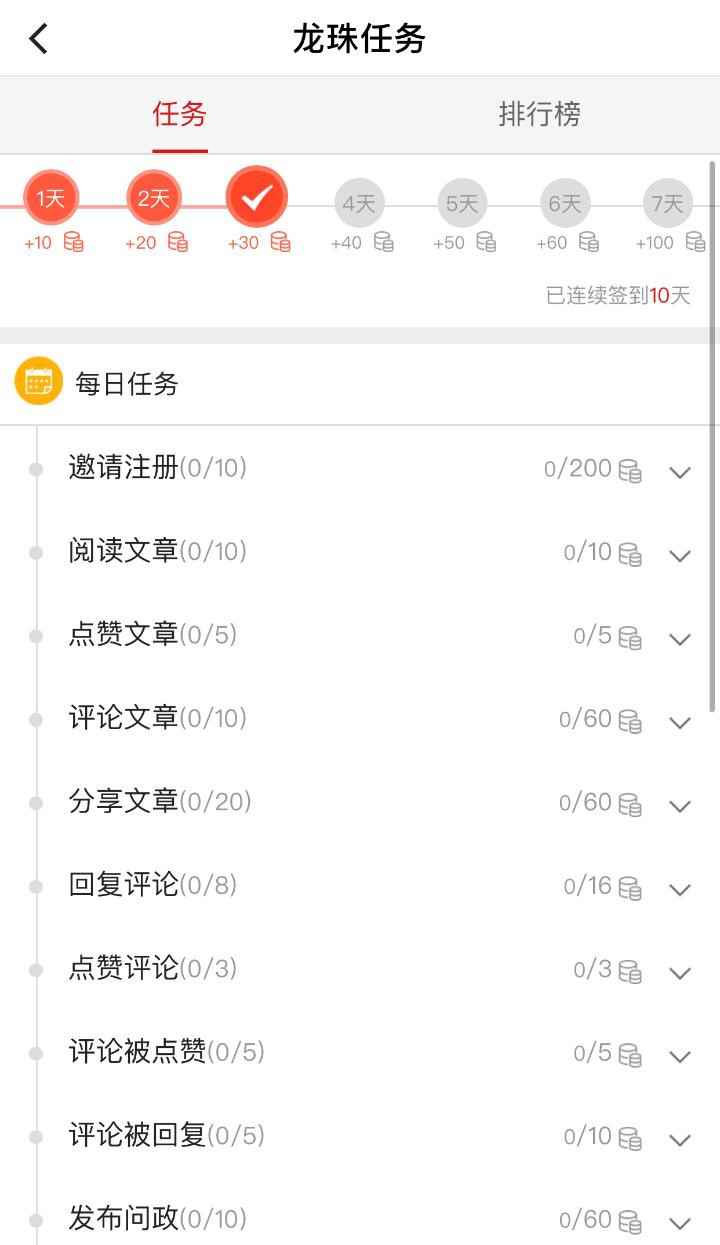Select the 任务 tab
This screenshot has width=720, height=1245.
180,116
